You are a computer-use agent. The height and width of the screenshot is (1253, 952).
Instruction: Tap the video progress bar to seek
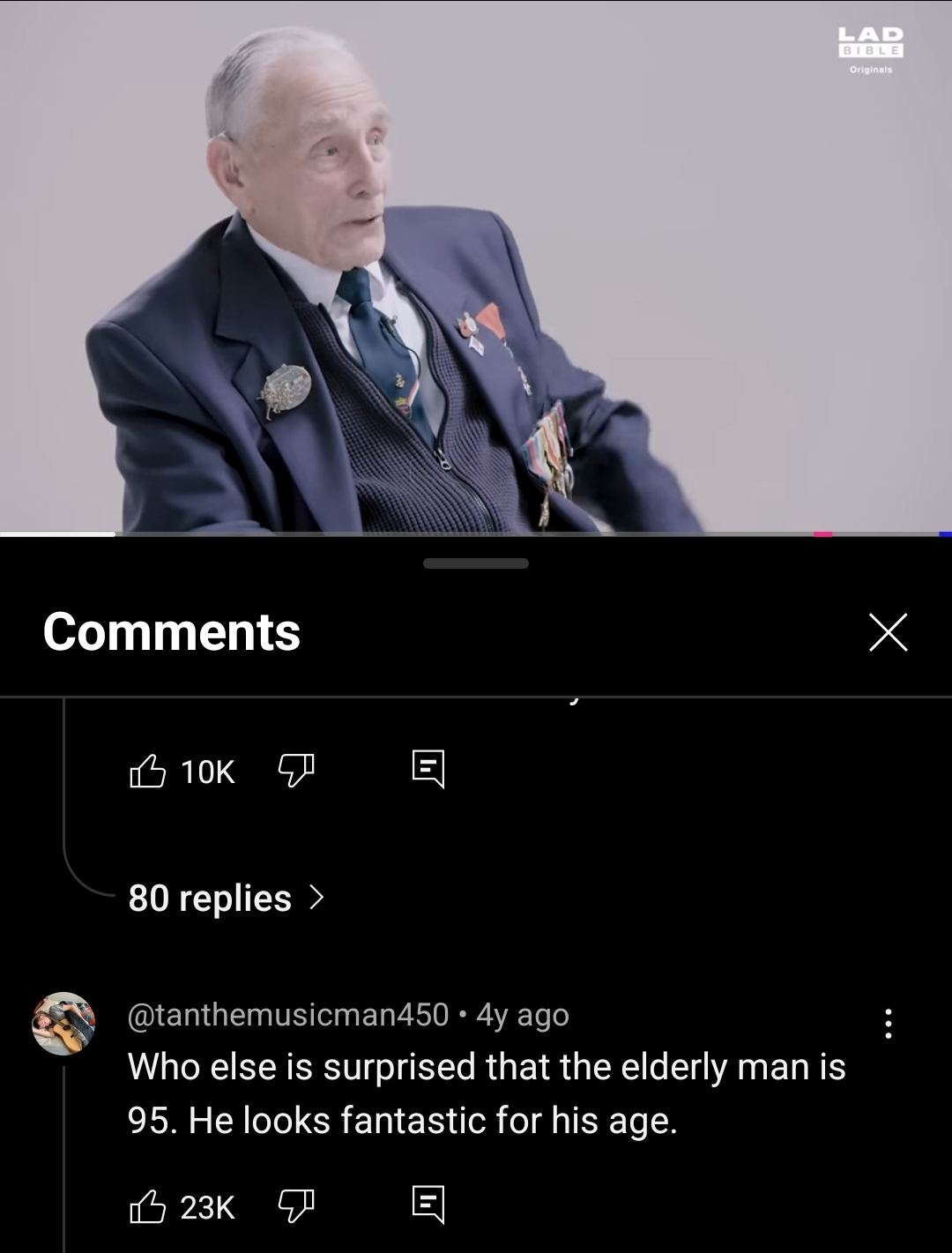tap(476, 533)
